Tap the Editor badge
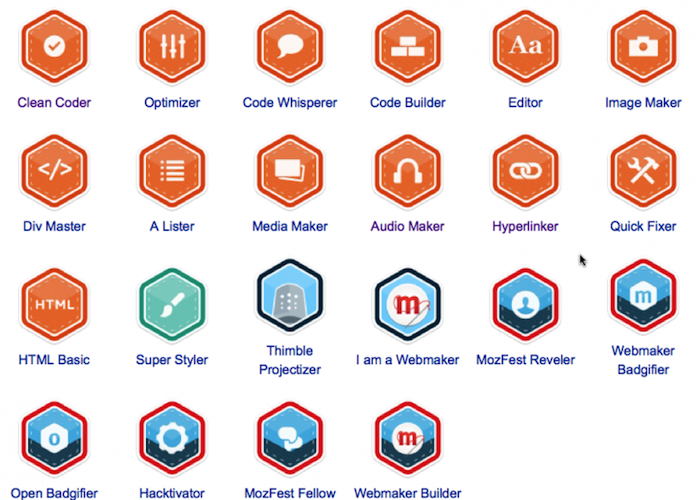 click(x=525, y=46)
